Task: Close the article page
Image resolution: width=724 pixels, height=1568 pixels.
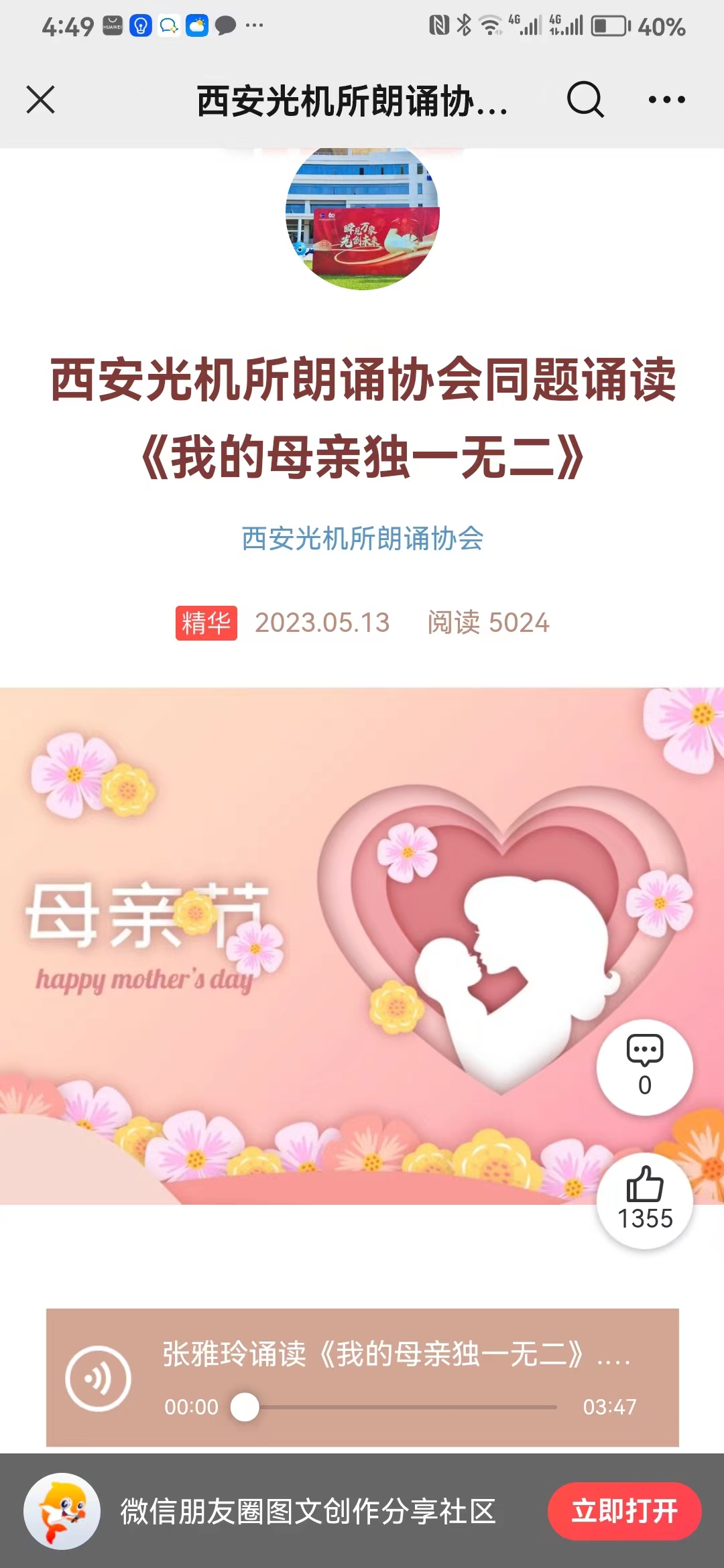Action: 40,100
